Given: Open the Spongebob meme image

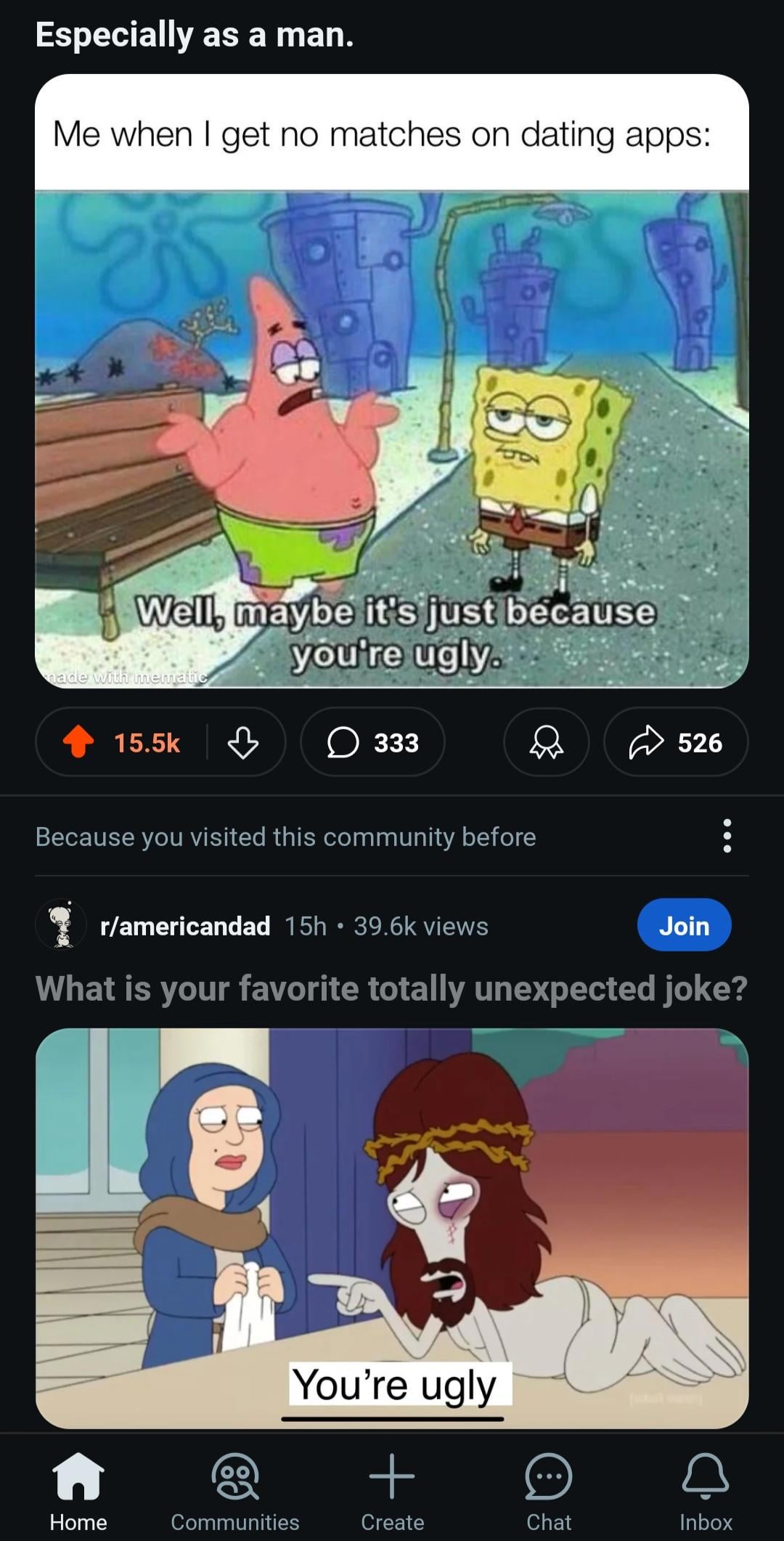Looking at the screenshot, I should click(x=392, y=436).
